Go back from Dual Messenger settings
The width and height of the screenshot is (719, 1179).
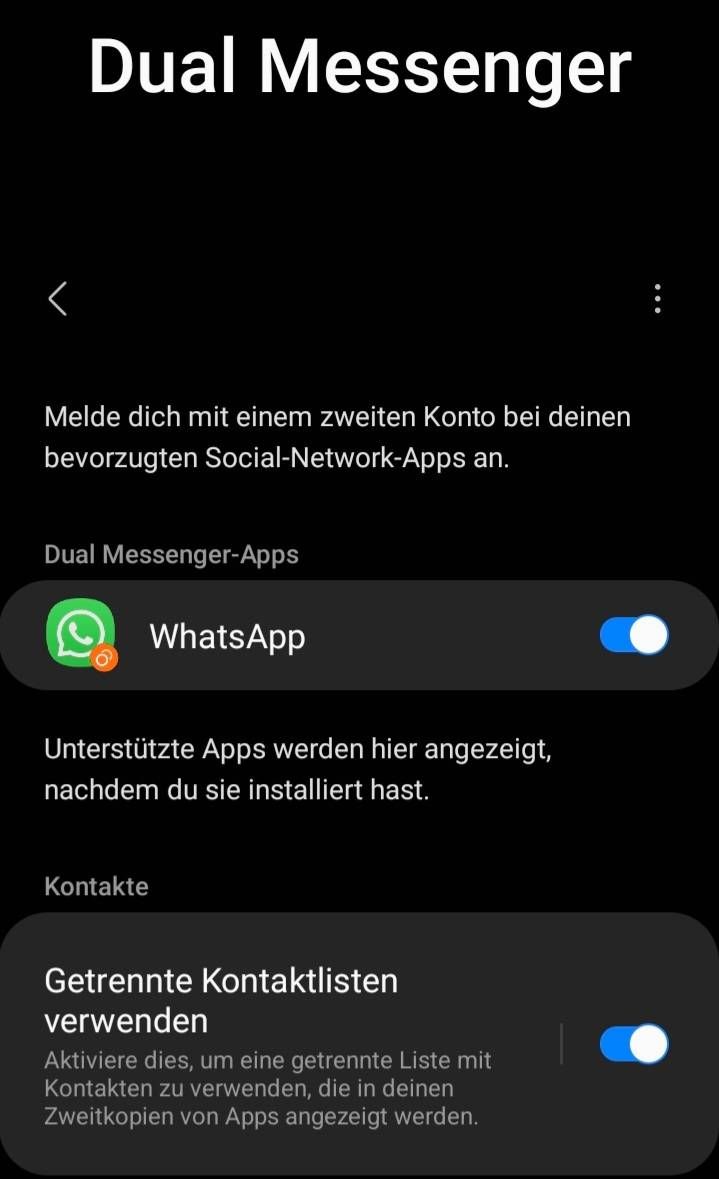click(x=58, y=298)
